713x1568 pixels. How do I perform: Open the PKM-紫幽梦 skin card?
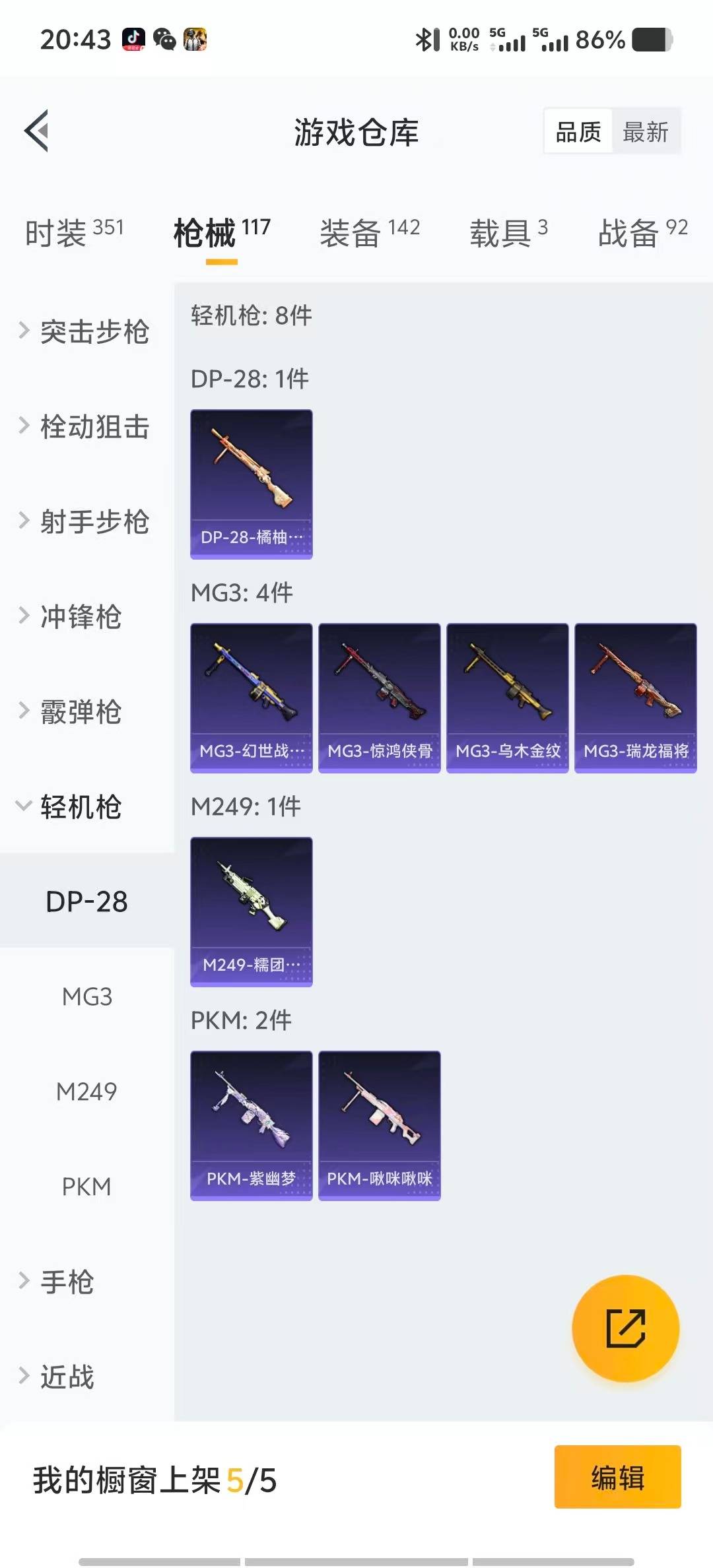(251, 1125)
